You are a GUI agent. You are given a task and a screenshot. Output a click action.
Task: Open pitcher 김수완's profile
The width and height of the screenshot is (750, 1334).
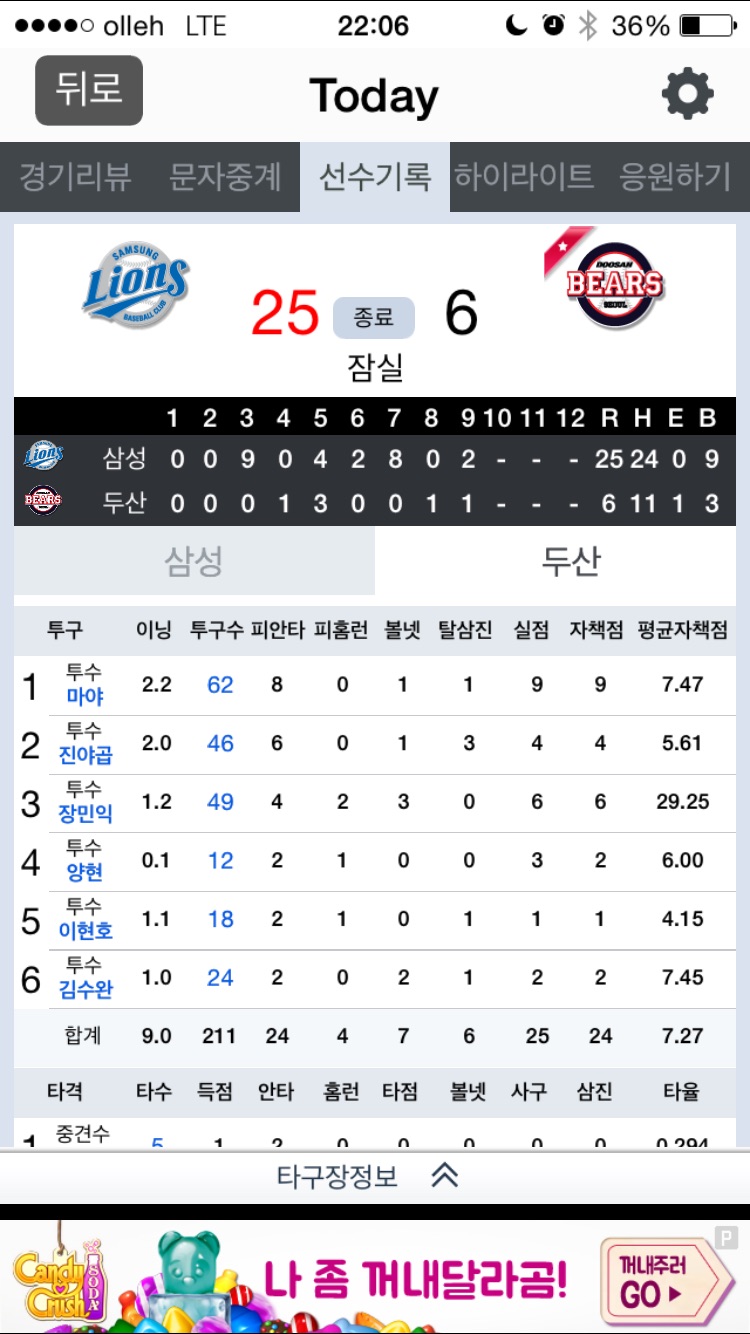tap(85, 989)
